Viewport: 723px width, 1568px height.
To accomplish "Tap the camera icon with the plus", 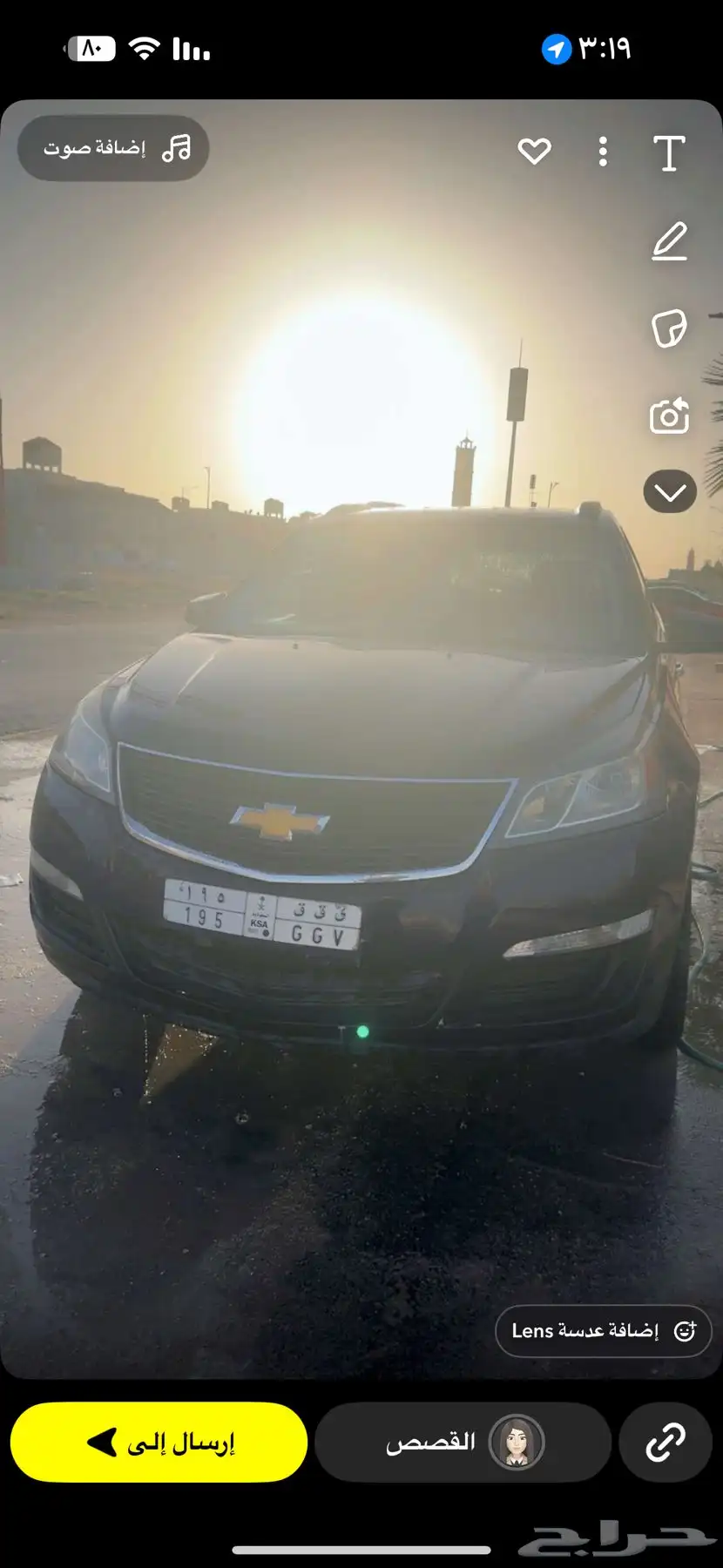I will pos(669,416).
